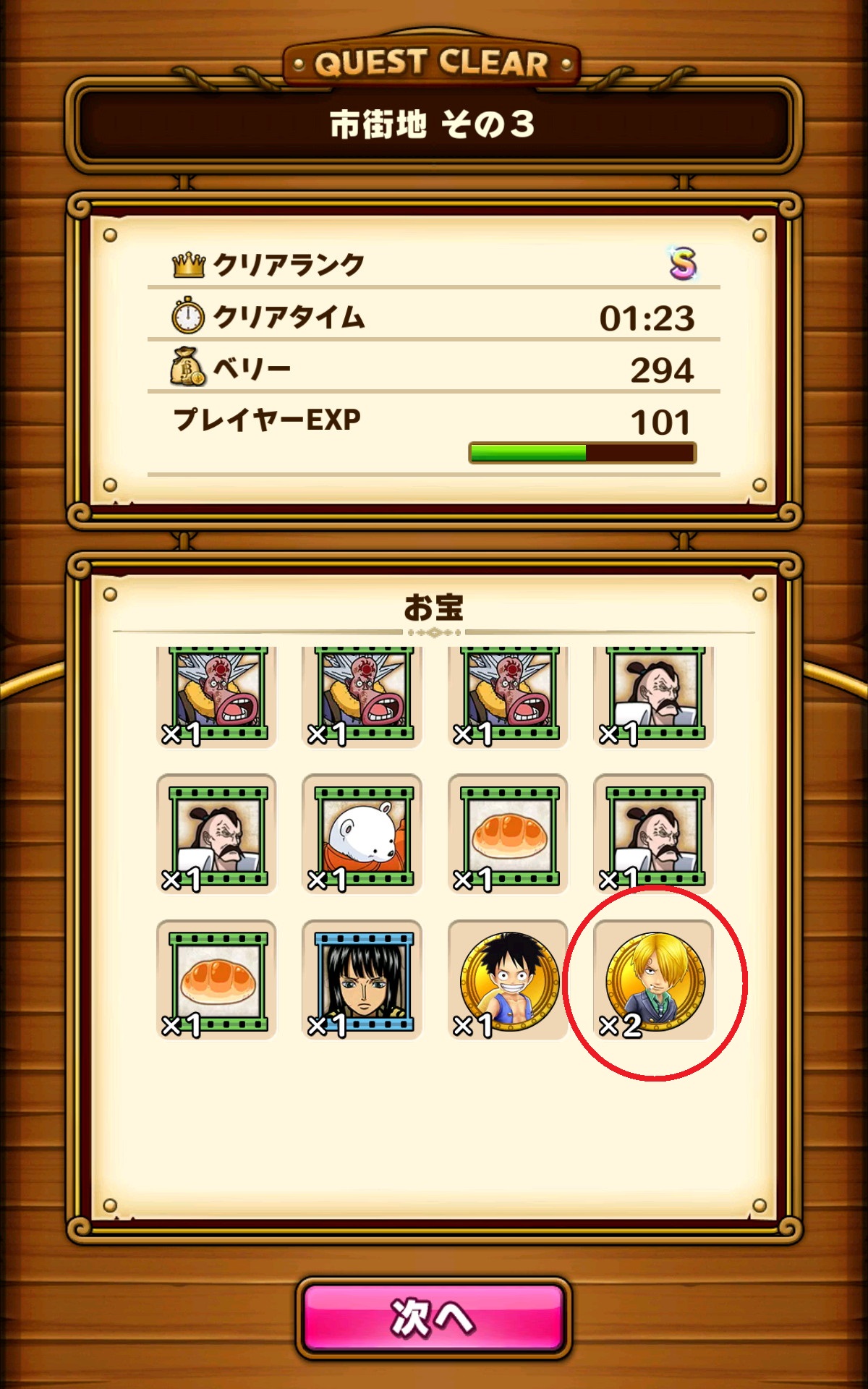Open the blue-framed Robin card reward
This screenshot has height=1389, width=868.
coord(362,980)
